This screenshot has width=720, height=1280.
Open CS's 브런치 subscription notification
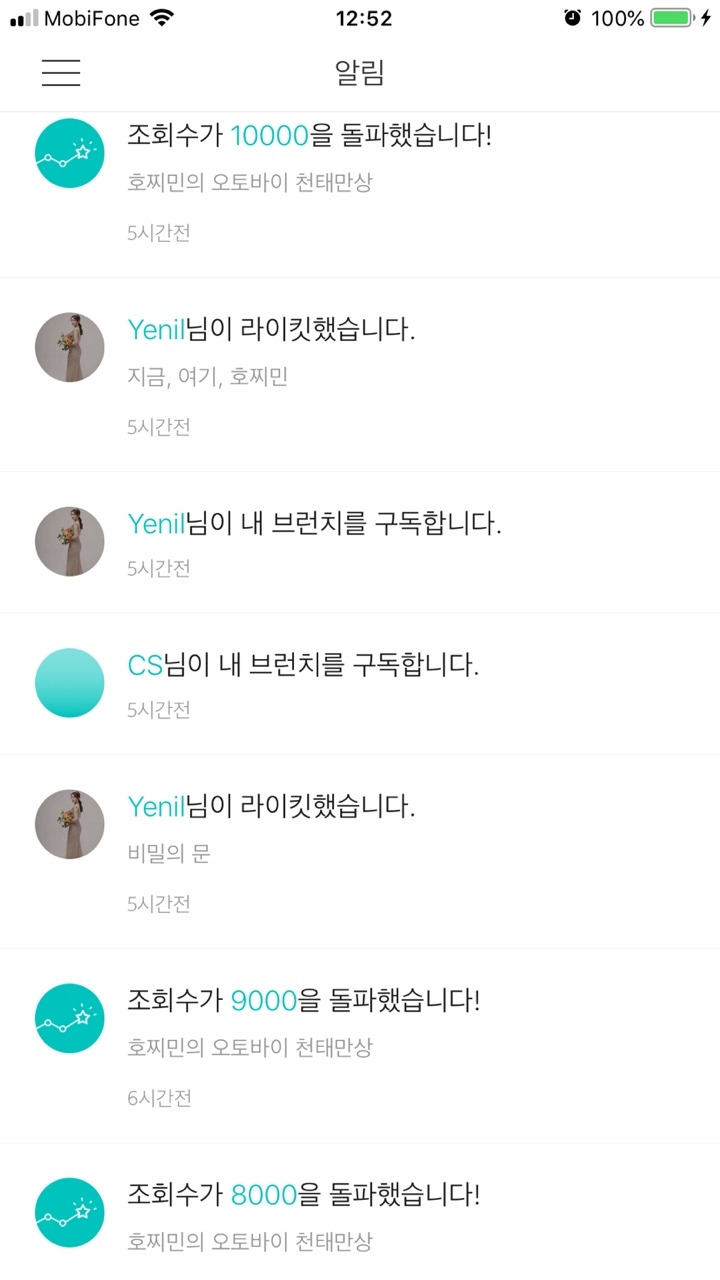coord(360,684)
